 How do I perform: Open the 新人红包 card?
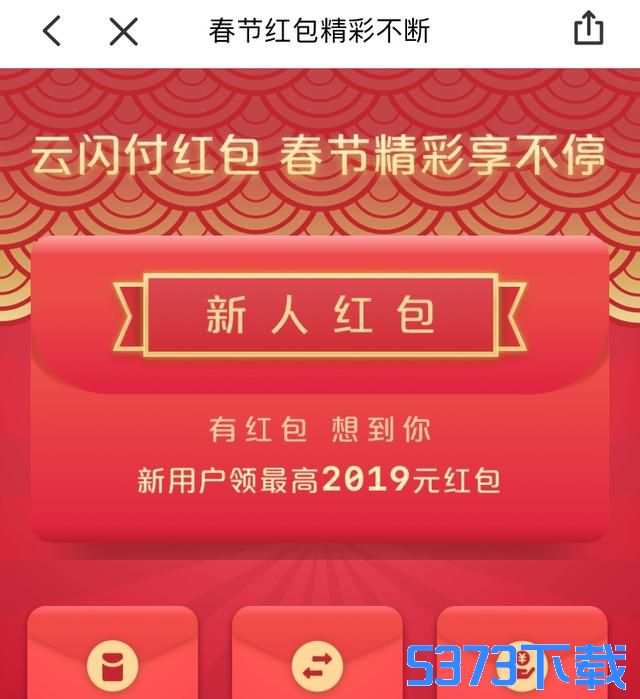click(x=319, y=390)
